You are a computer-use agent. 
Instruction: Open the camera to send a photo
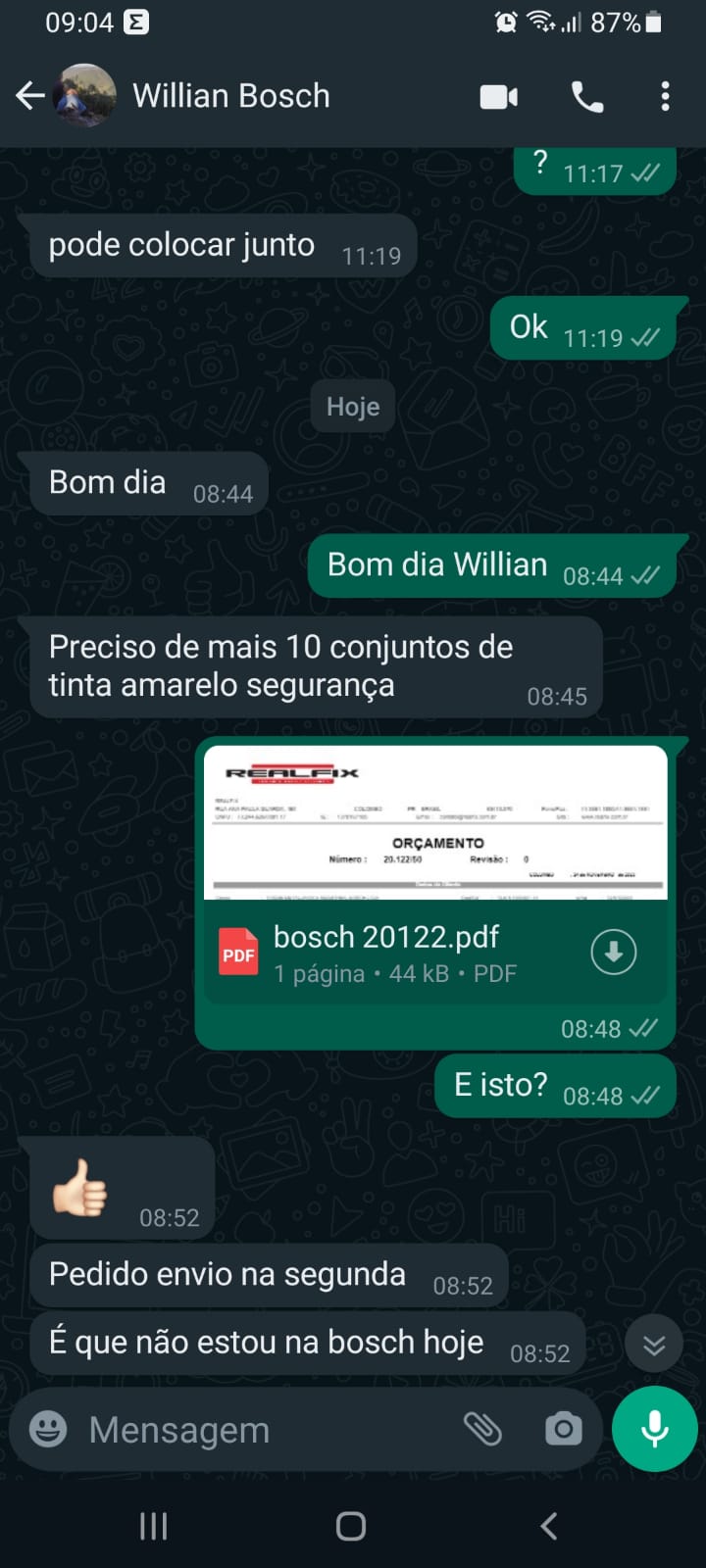click(x=563, y=1430)
